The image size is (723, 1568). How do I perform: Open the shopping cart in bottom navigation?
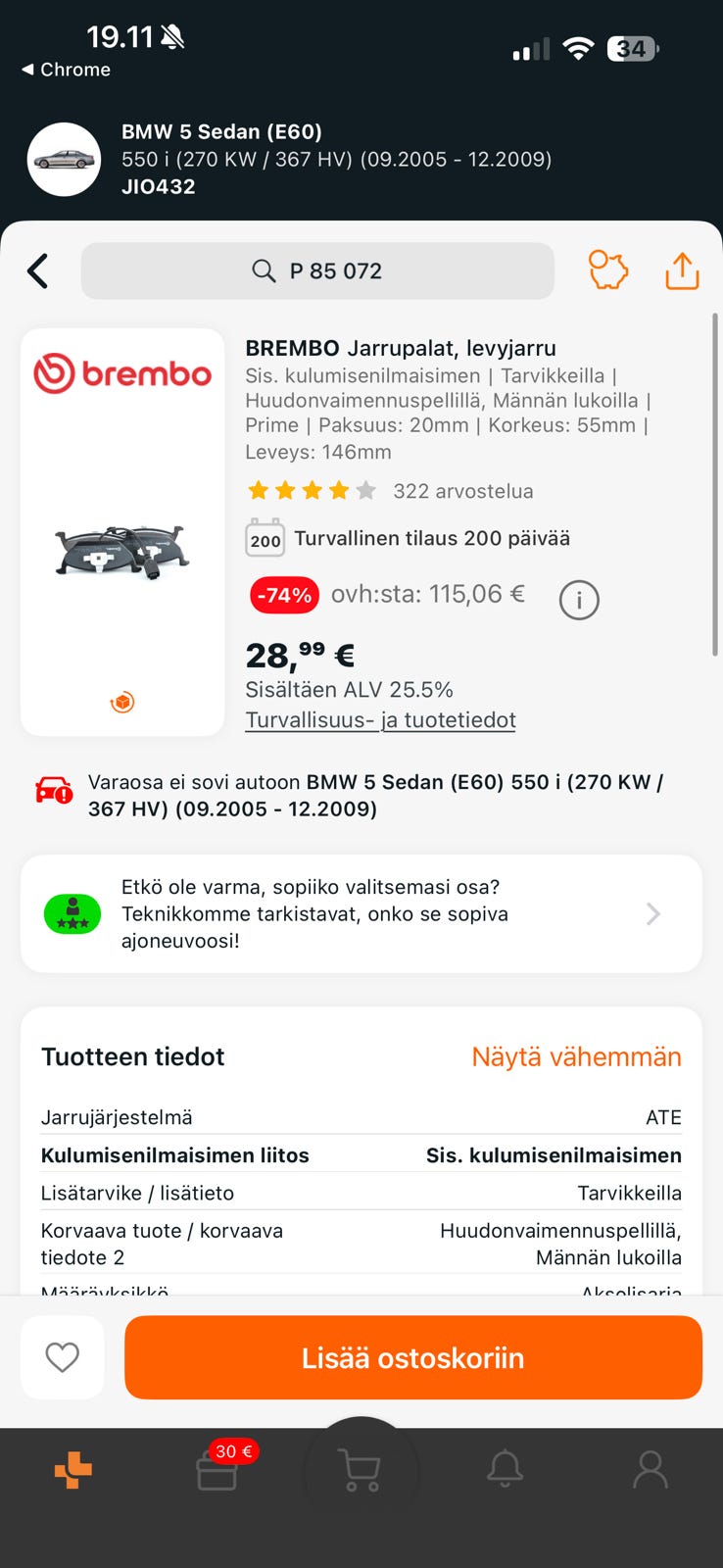pyautogui.click(x=361, y=1467)
